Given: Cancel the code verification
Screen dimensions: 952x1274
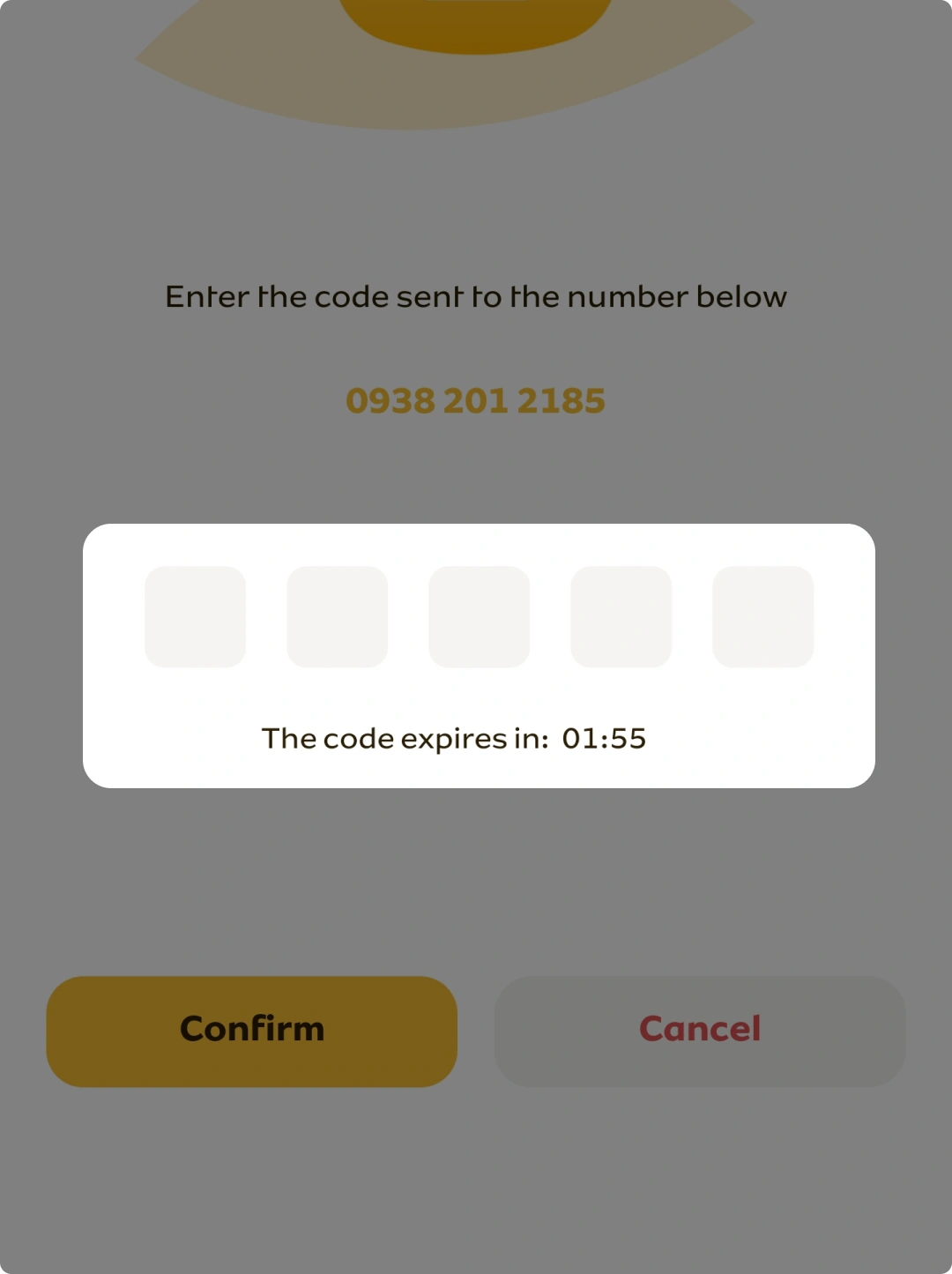Looking at the screenshot, I should (699, 1031).
